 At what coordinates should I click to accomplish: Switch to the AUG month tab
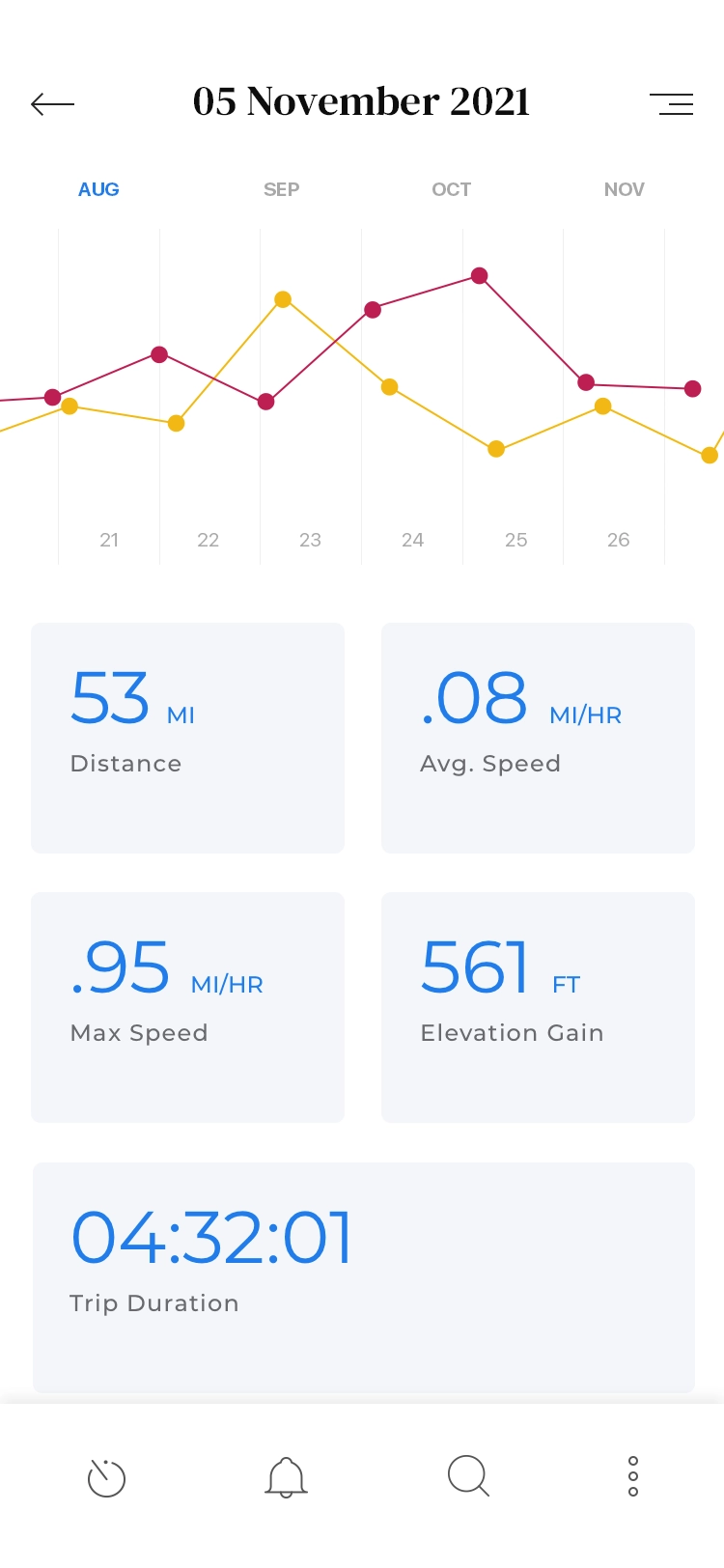click(x=98, y=189)
